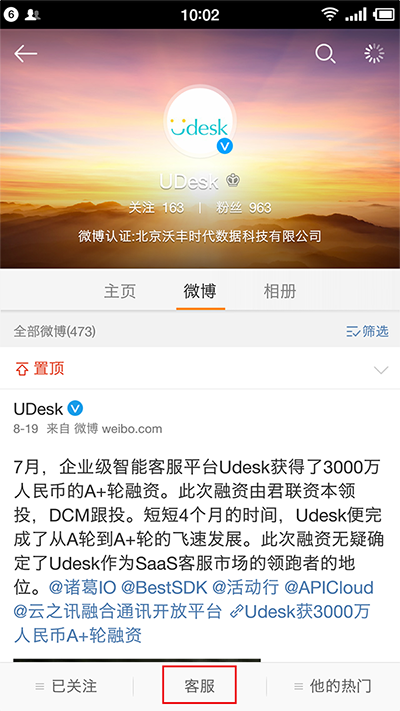Open the @APICloud mention
Viewport: 400px width, 711px height.
(x=329, y=587)
